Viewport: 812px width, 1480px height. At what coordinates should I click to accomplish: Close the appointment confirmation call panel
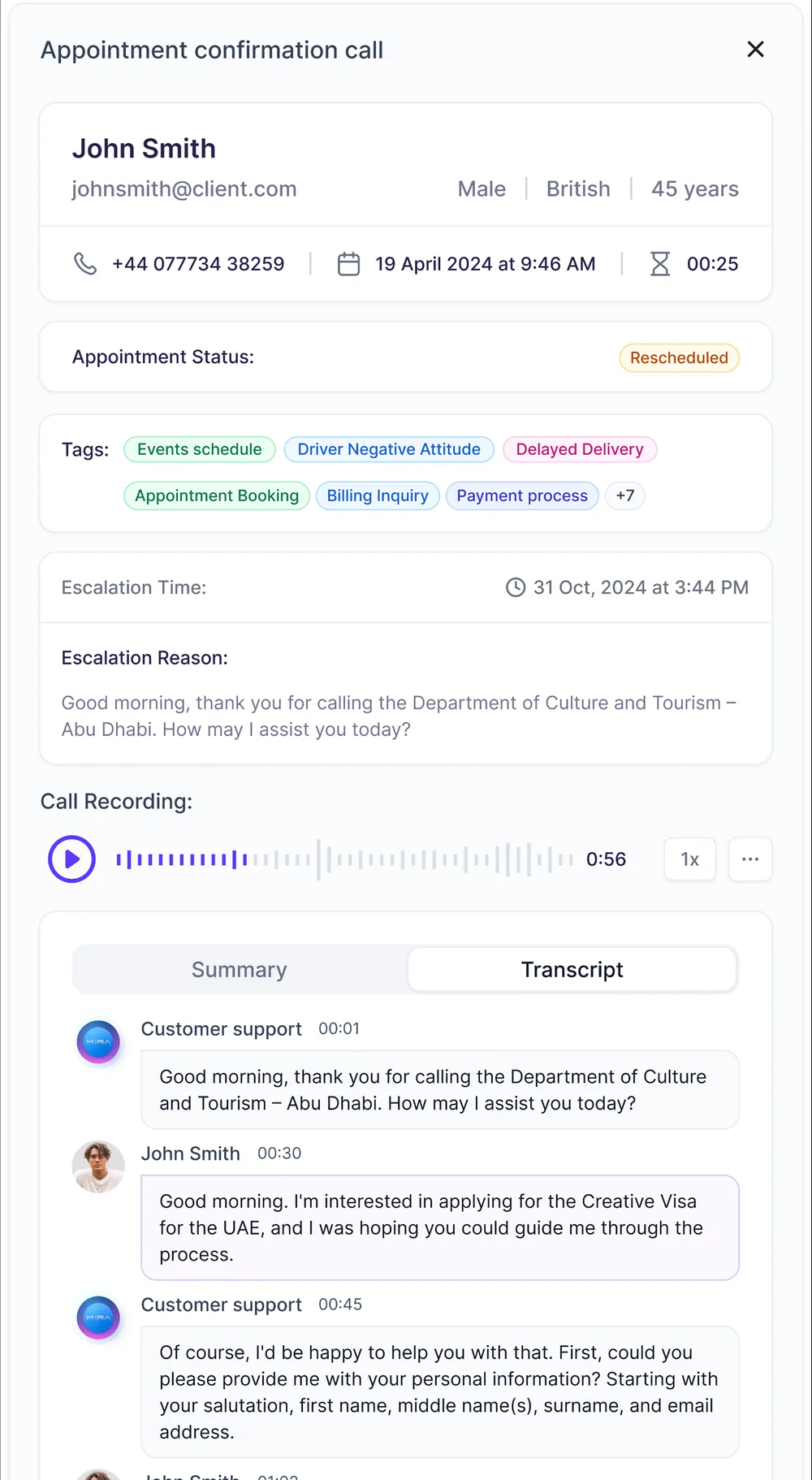tap(755, 50)
